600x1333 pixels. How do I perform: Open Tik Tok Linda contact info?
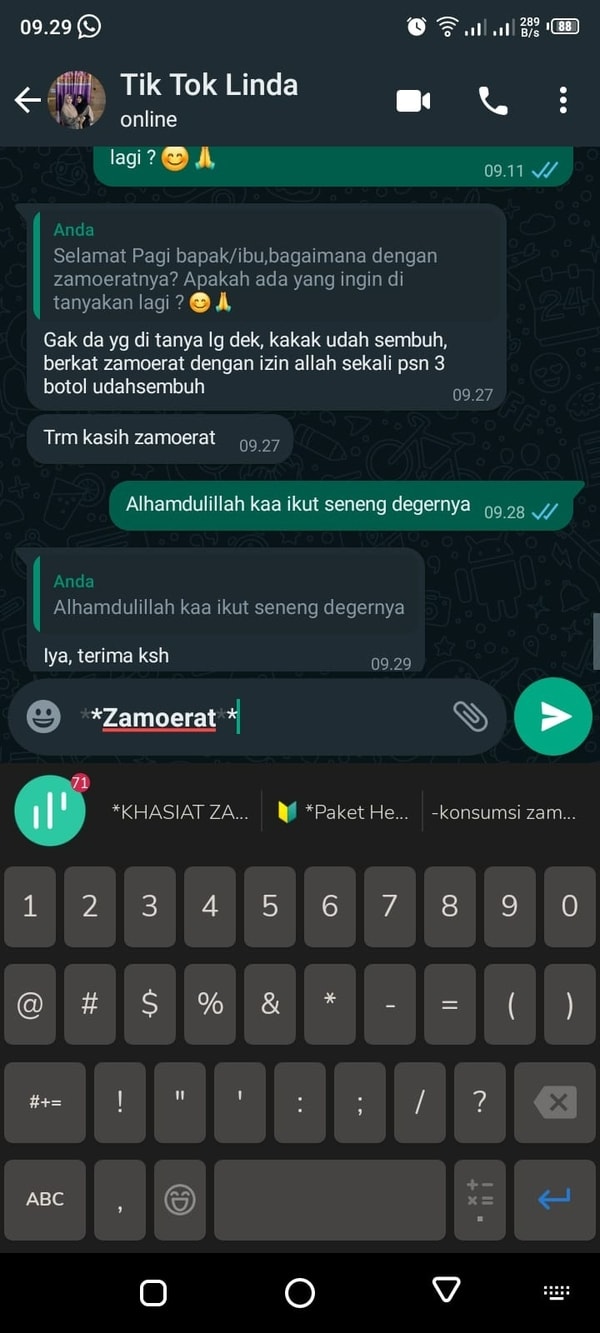(x=209, y=99)
